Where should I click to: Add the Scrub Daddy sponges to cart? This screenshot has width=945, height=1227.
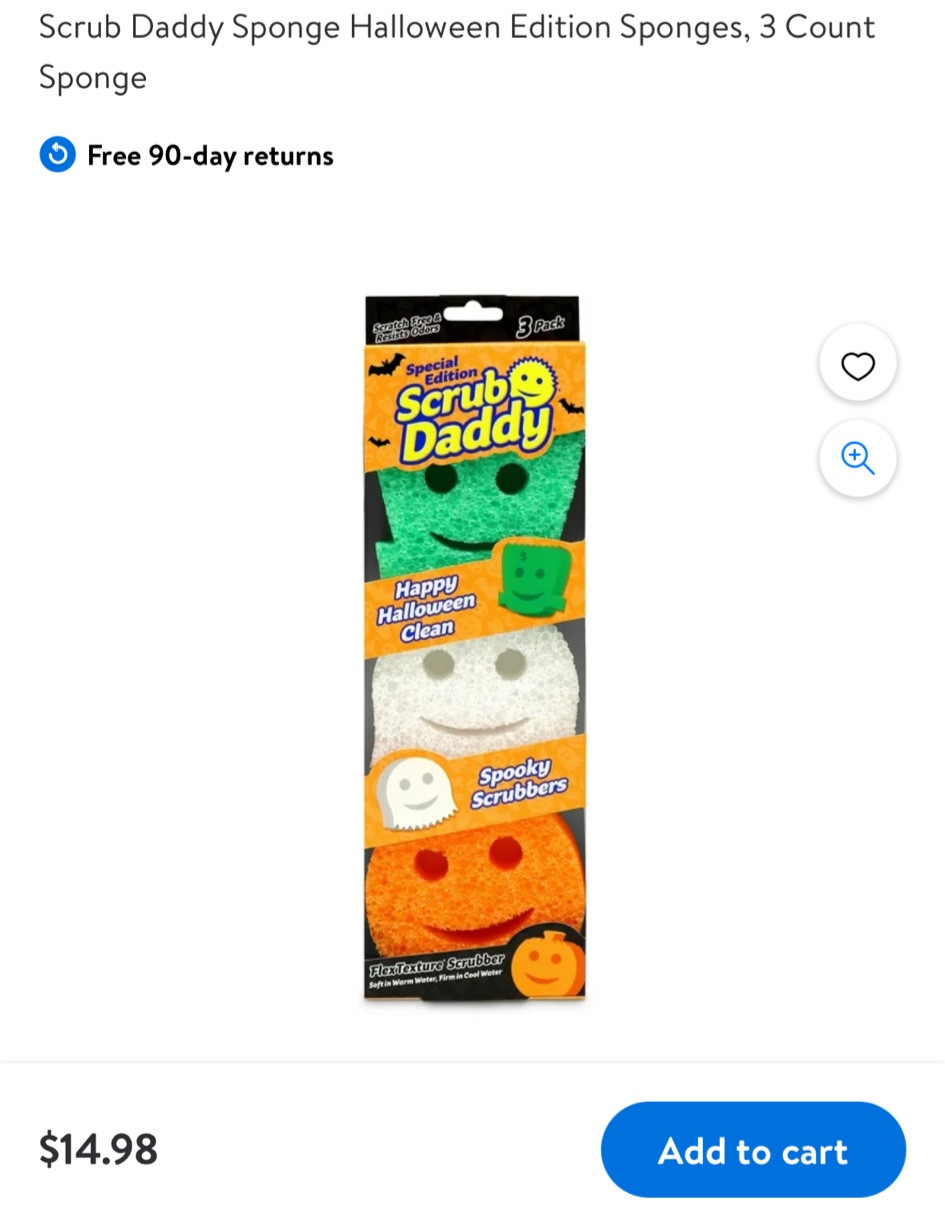coord(753,1150)
